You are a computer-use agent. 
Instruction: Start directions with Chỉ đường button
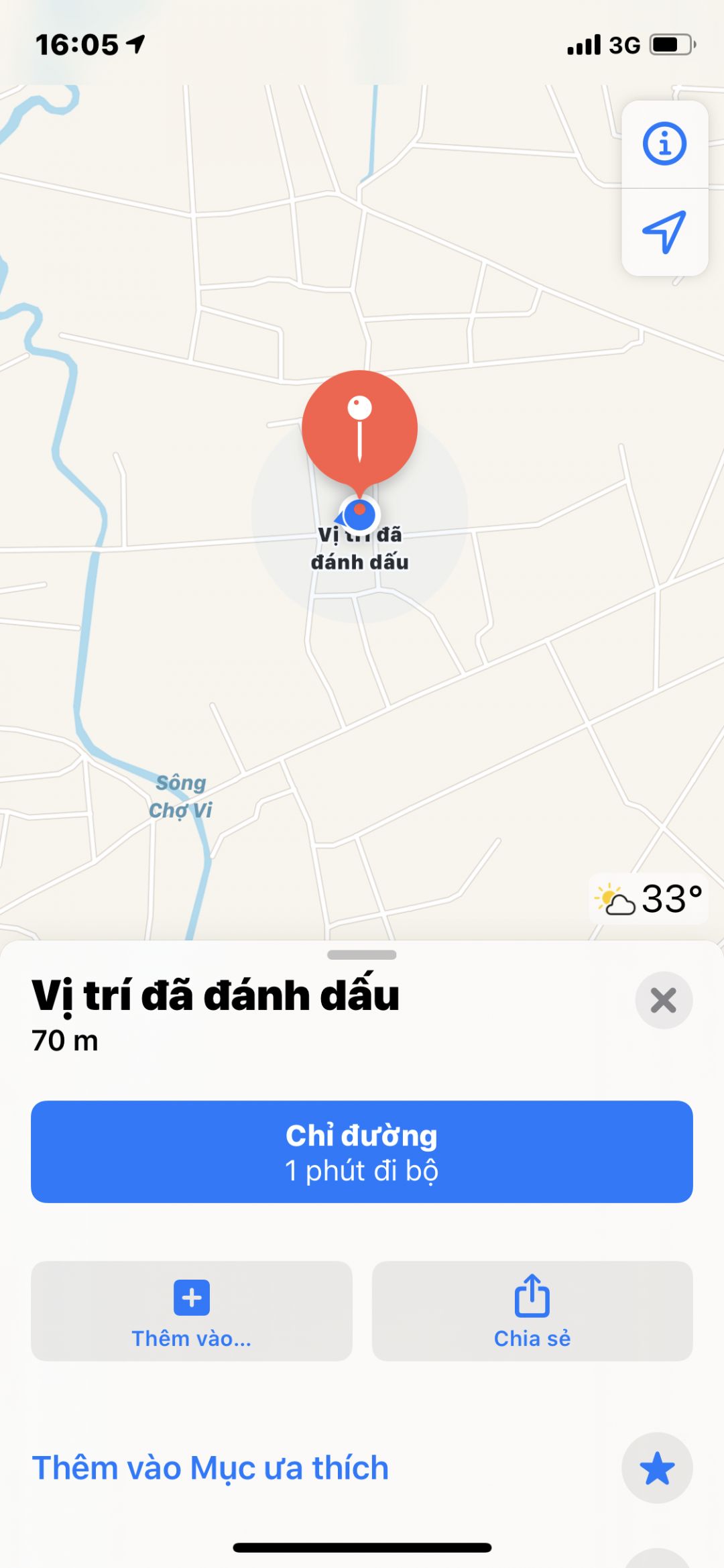[x=362, y=1152]
